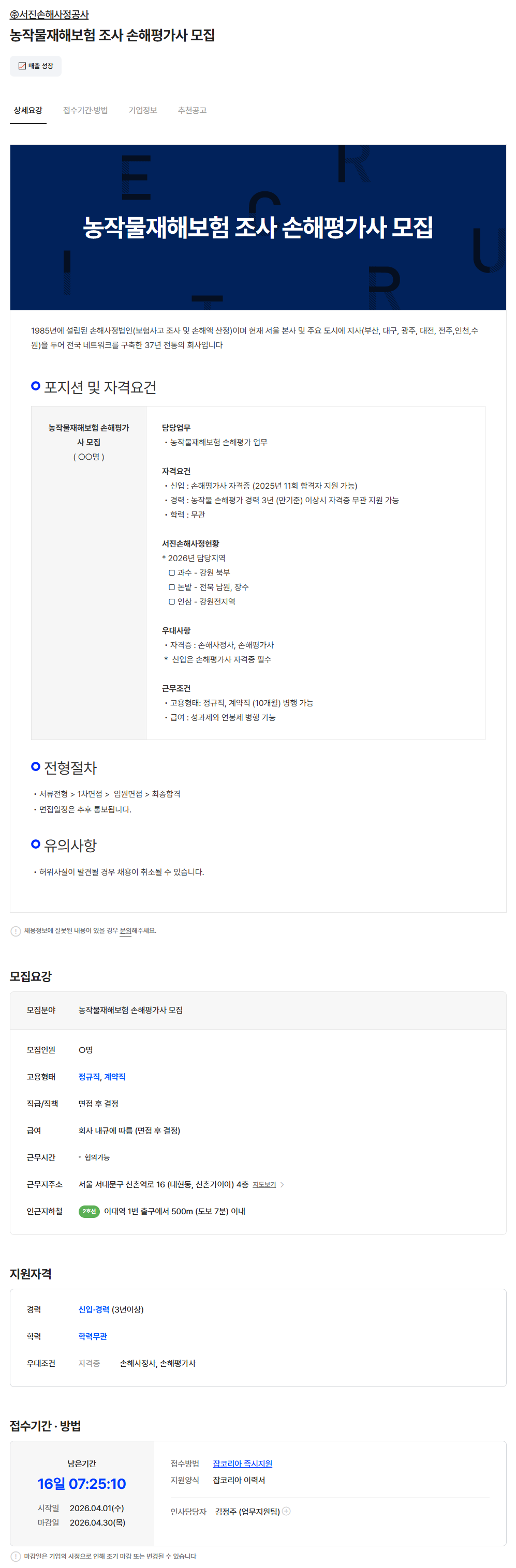
Task: Switch to the 기업정보 tab
Action: [x=142, y=110]
